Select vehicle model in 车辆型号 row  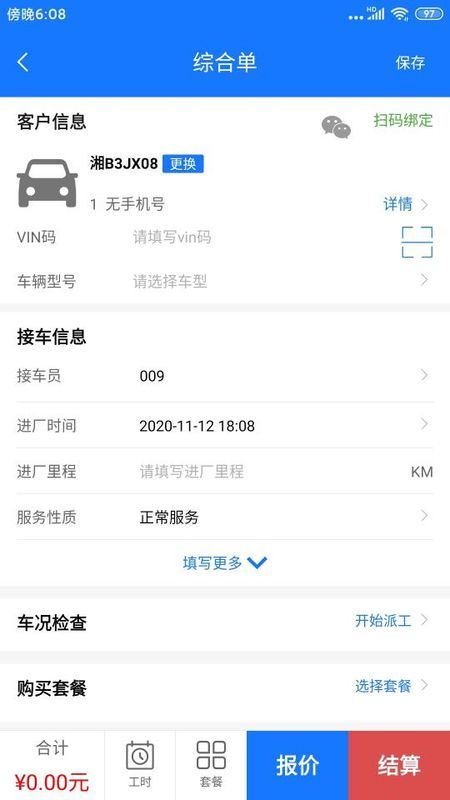[x=225, y=281]
